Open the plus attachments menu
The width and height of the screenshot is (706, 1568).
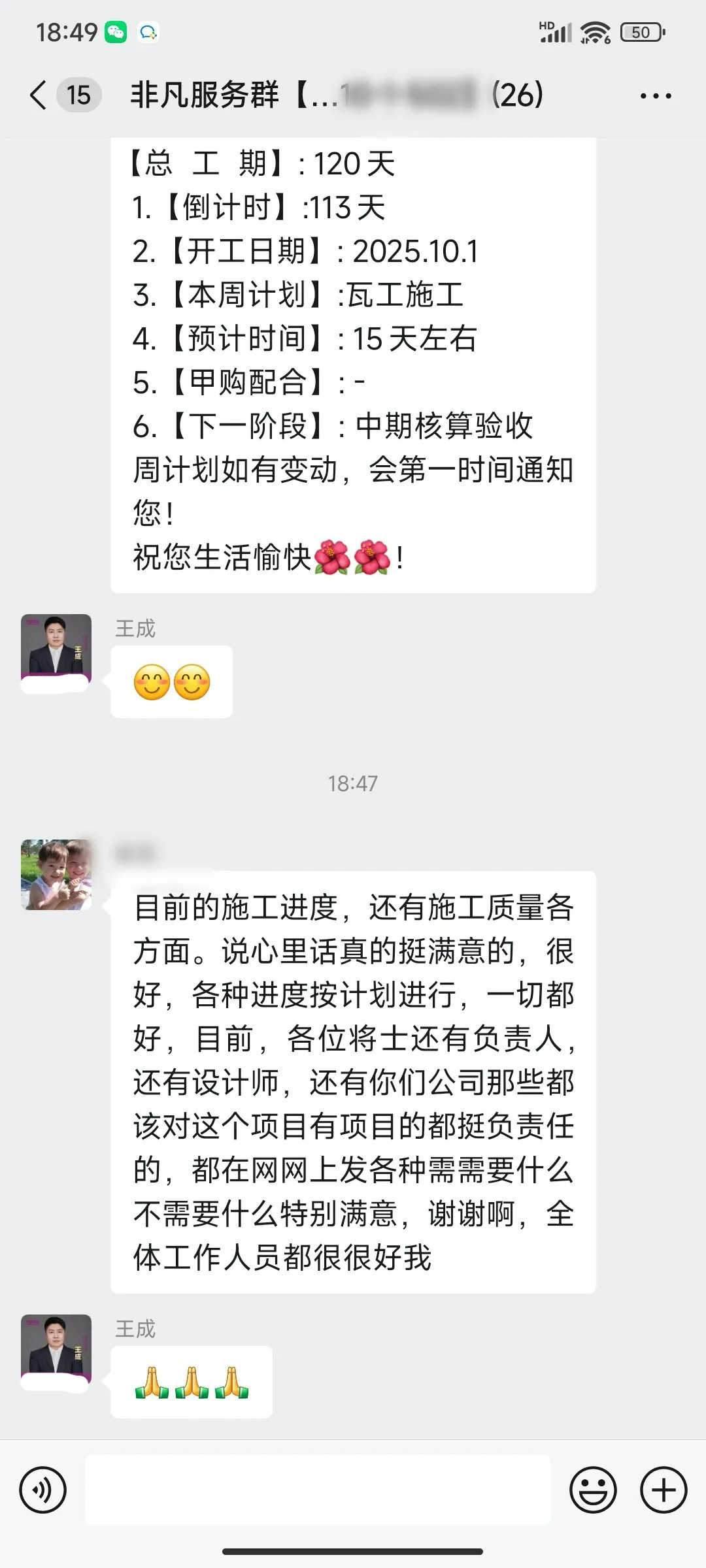(x=663, y=1490)
